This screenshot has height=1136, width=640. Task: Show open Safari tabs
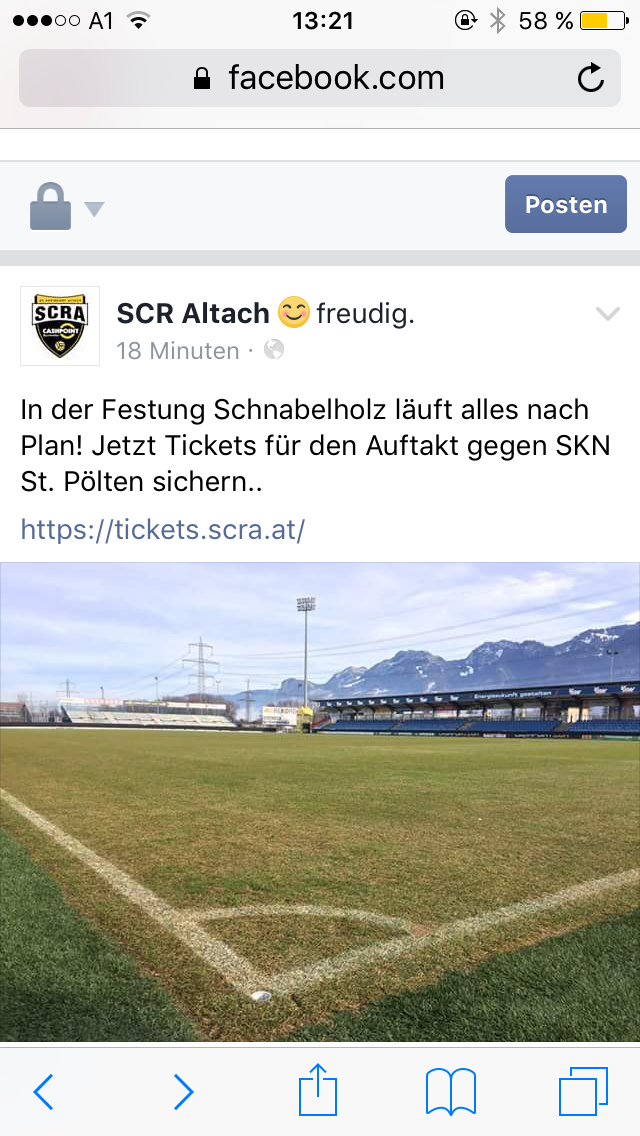pos(583,1092)
